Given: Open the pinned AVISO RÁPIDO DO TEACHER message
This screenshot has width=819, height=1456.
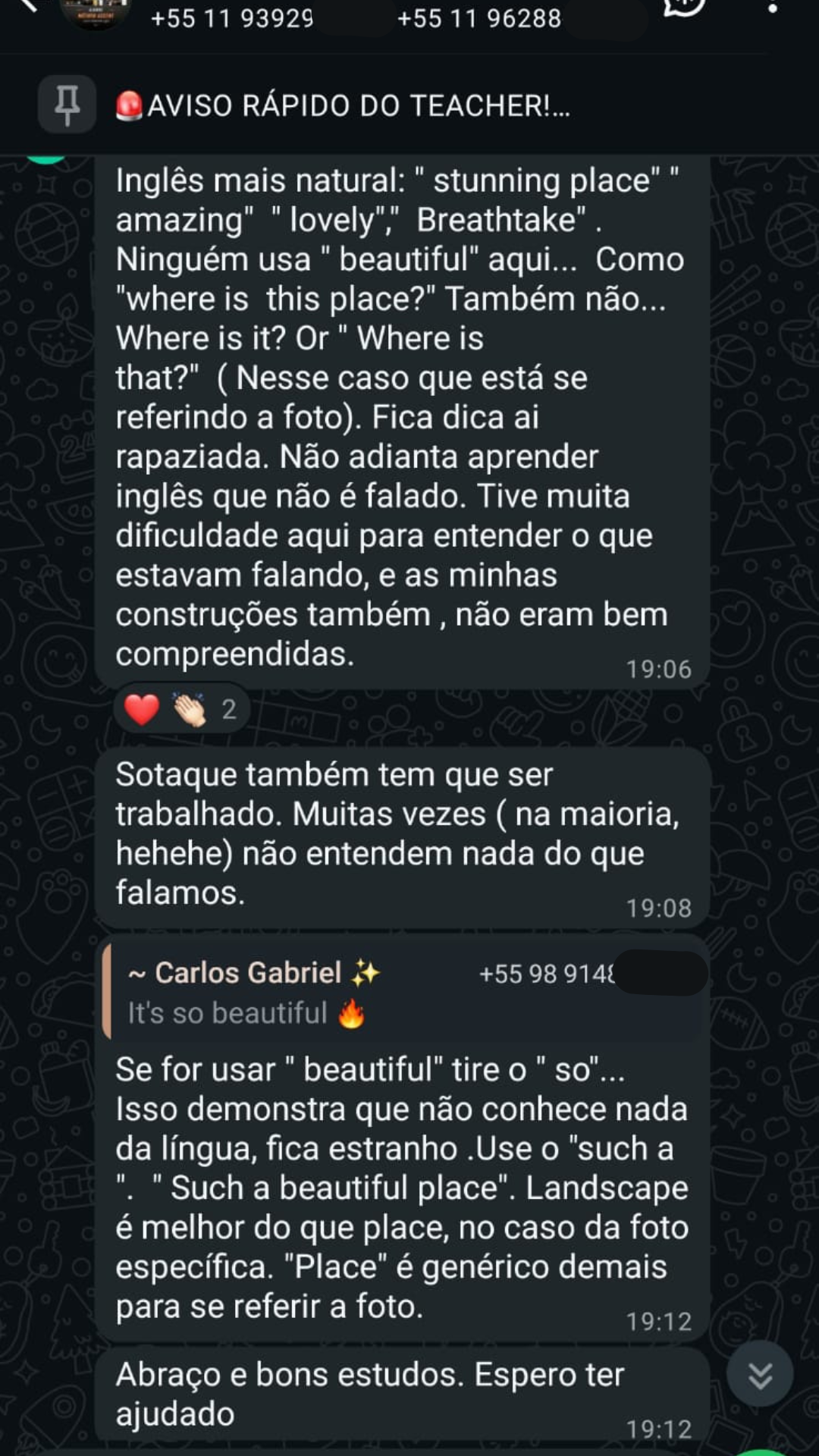Looking at the screenshot, I should point(341,105).
